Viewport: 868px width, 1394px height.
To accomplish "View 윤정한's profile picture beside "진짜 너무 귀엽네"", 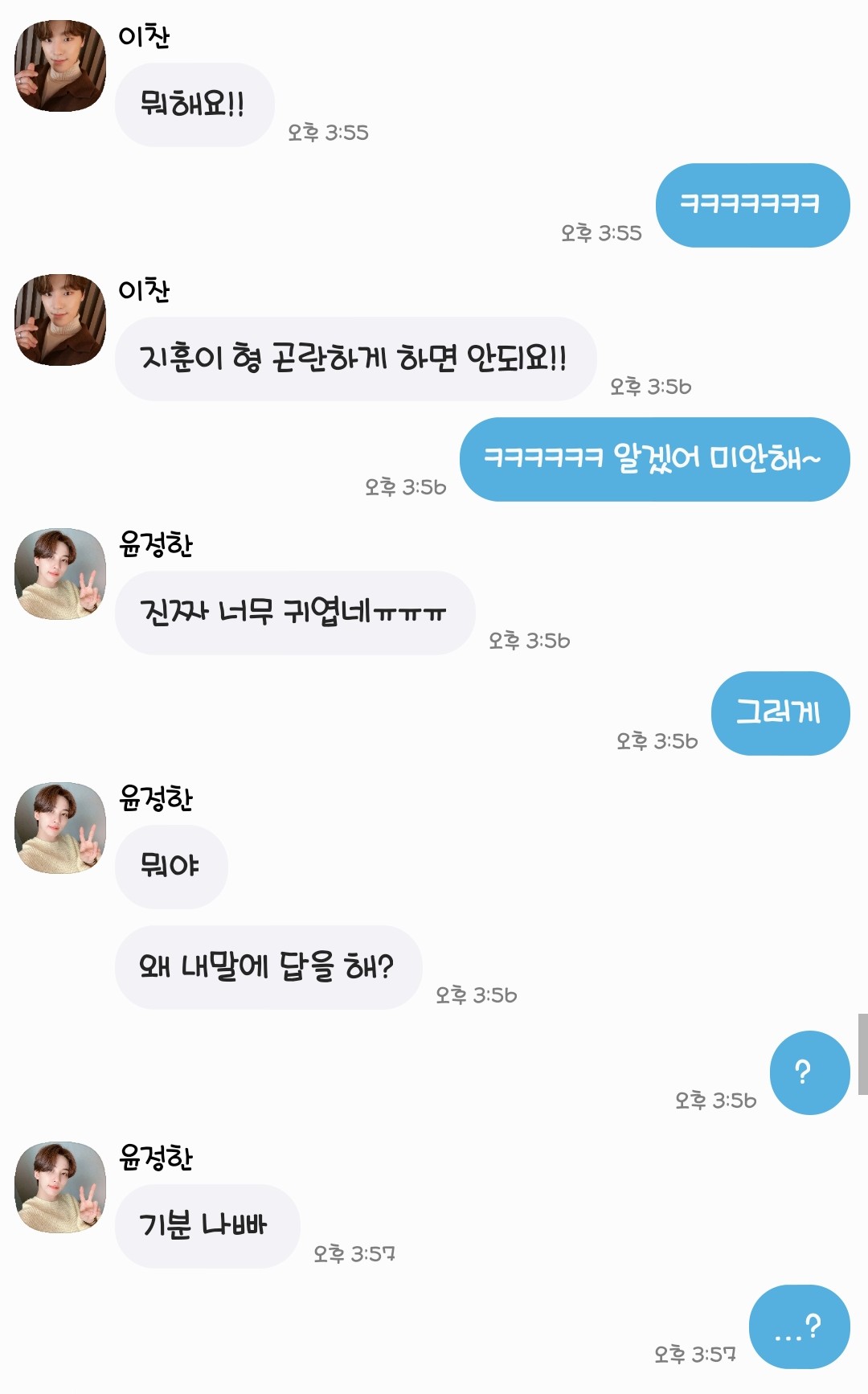I will (60, 574).
